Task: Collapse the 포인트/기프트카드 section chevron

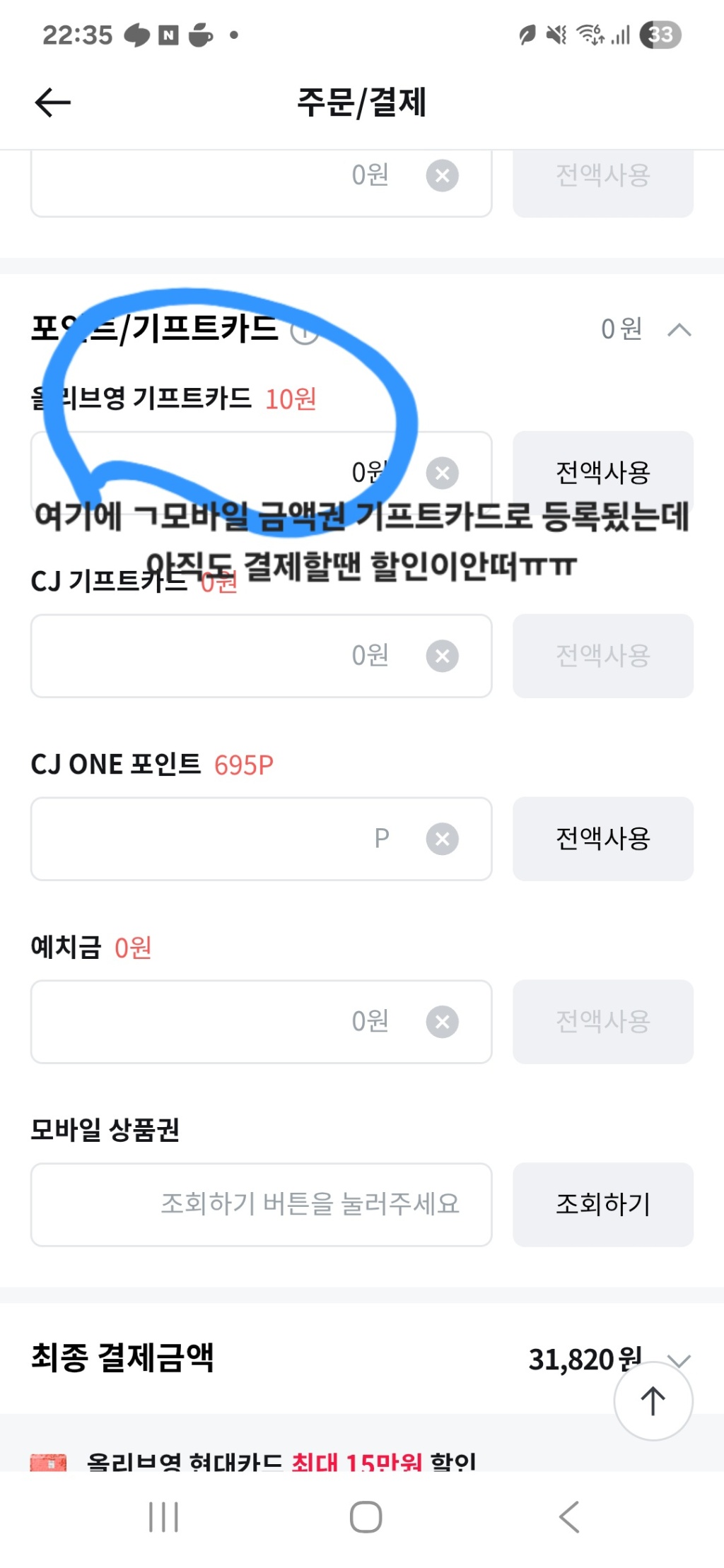Action: pos(677,329)
